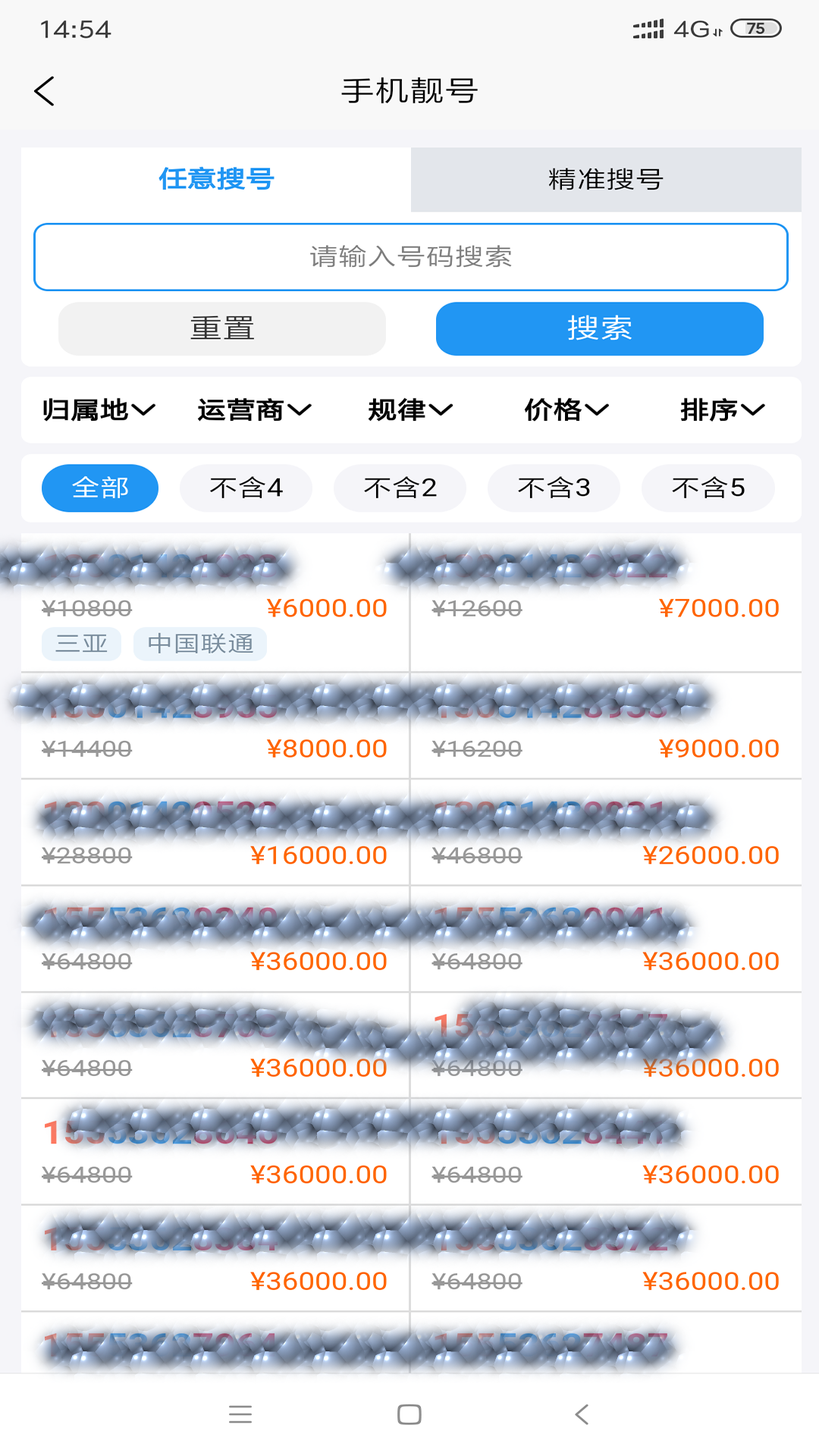
Task: Tap the 搜索 search button
Action: (x=599, y=328)
